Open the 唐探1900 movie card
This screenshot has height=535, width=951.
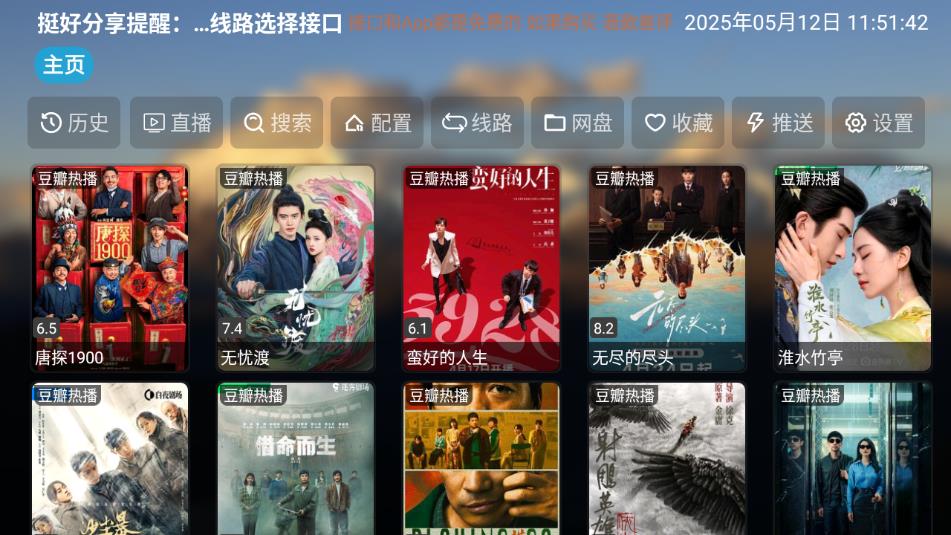point(110,268)
